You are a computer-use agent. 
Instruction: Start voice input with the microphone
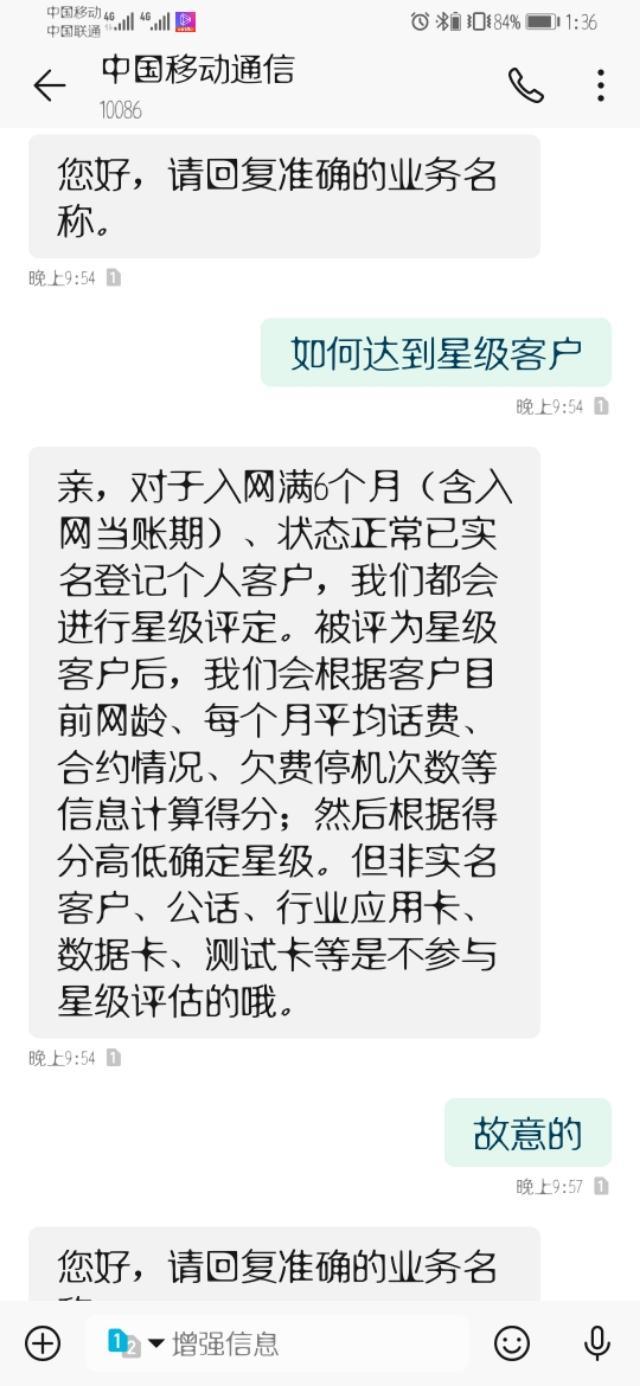(x=597, y=1343)
